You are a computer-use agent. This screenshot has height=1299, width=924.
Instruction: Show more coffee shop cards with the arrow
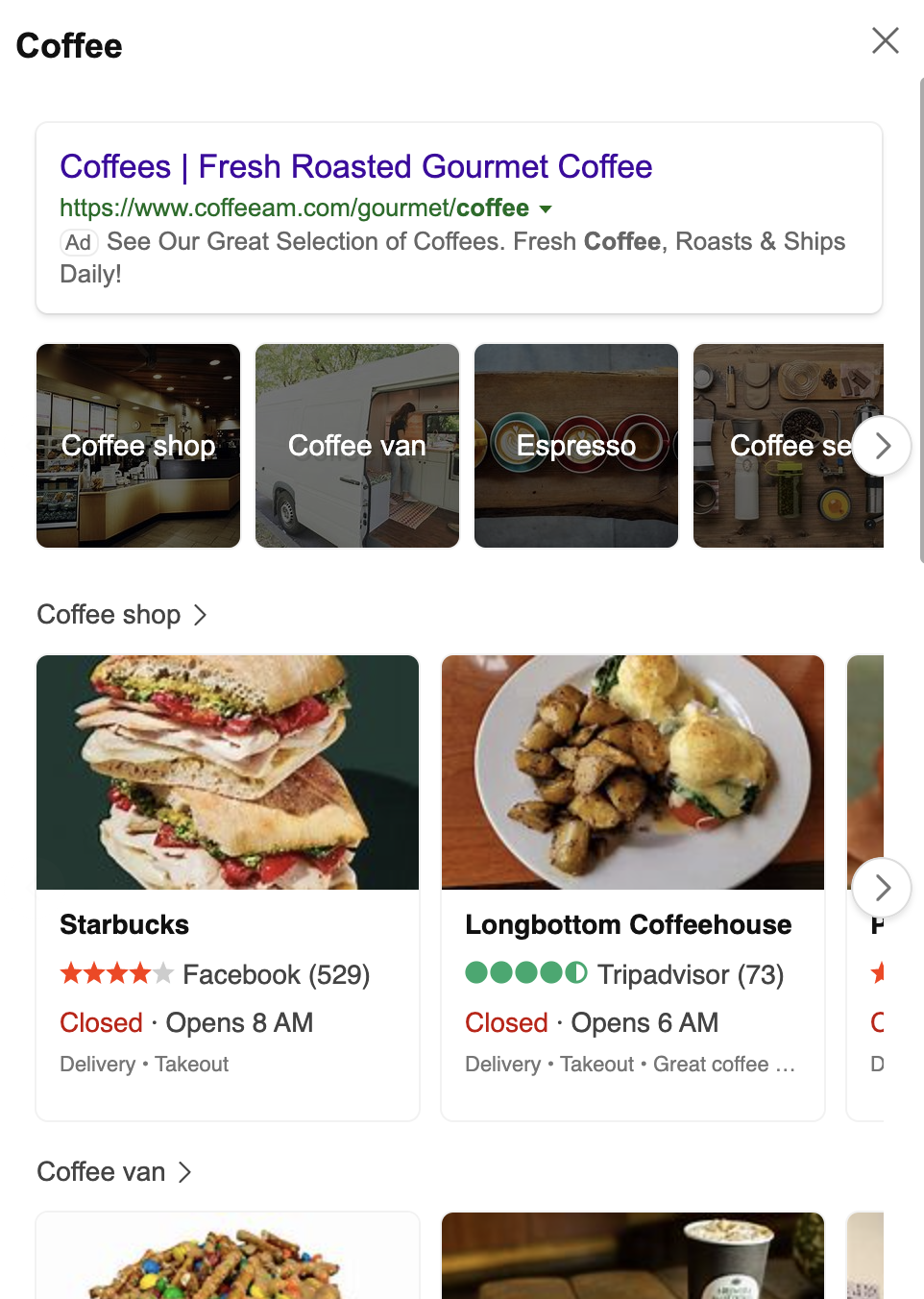(x=882, y=888)
